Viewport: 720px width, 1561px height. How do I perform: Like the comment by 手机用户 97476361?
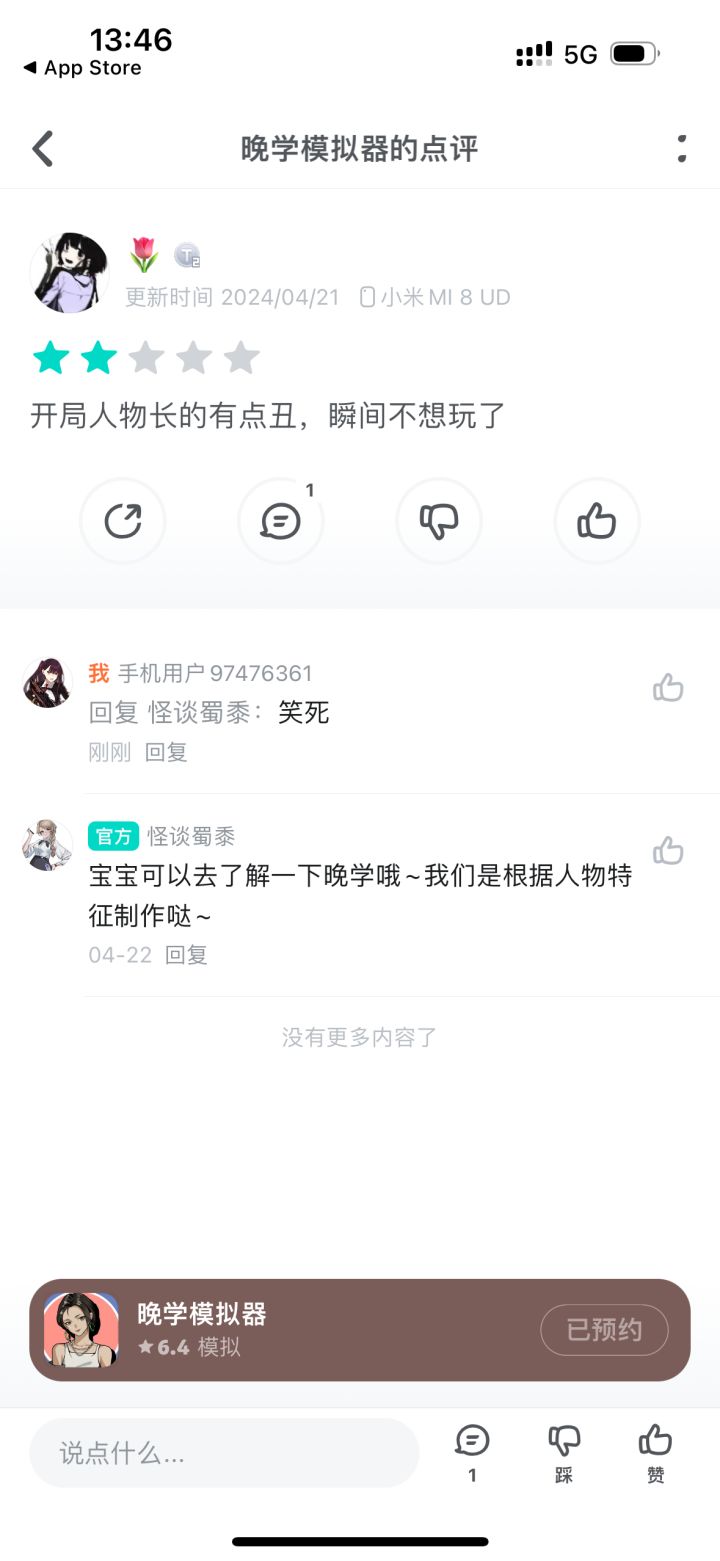(668, 688)
